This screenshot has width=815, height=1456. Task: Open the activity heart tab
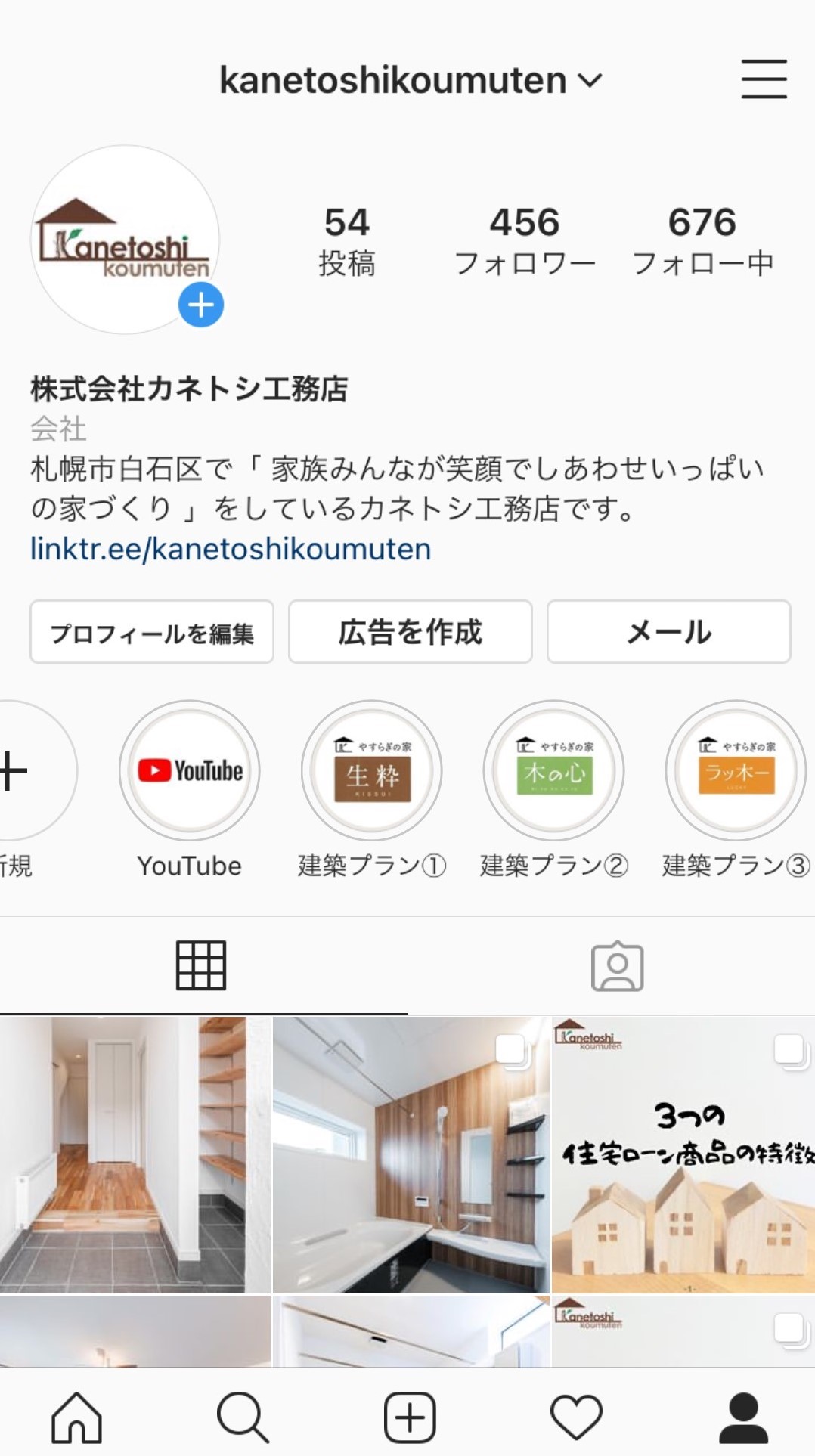576,1417
